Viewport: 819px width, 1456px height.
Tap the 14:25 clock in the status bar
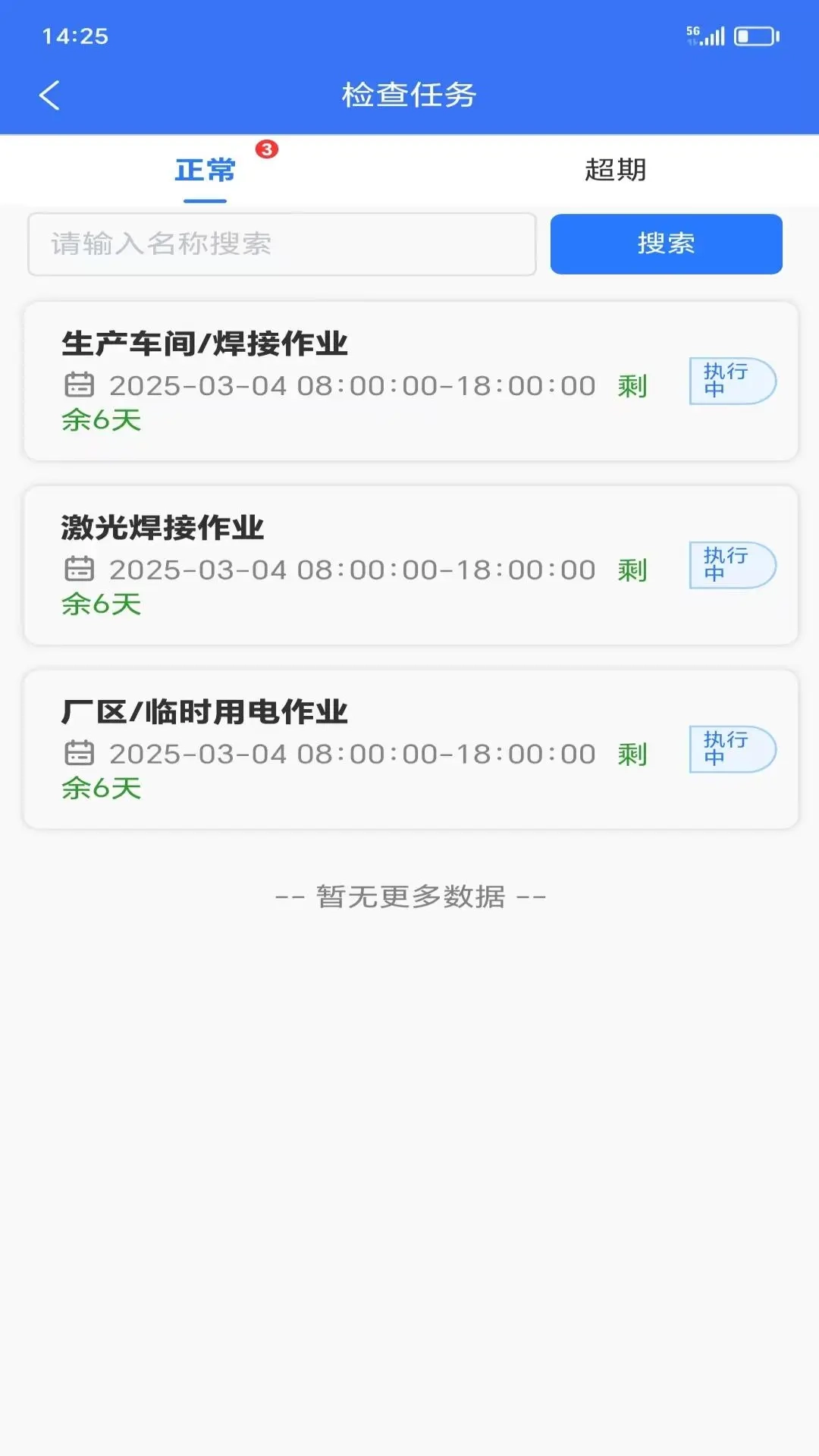click(74, 33)
